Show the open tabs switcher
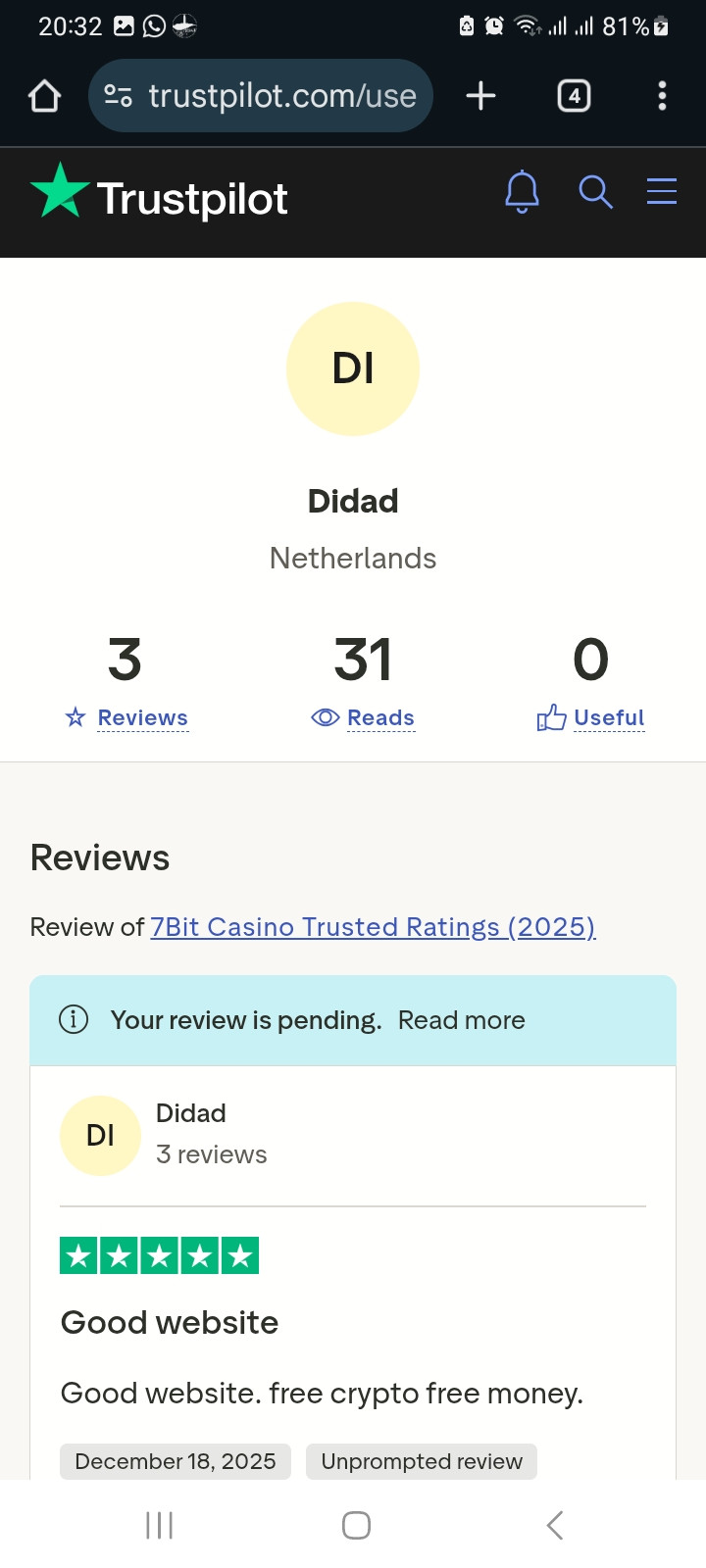Viewport: 706px width, 1568px height. point(574,96)
